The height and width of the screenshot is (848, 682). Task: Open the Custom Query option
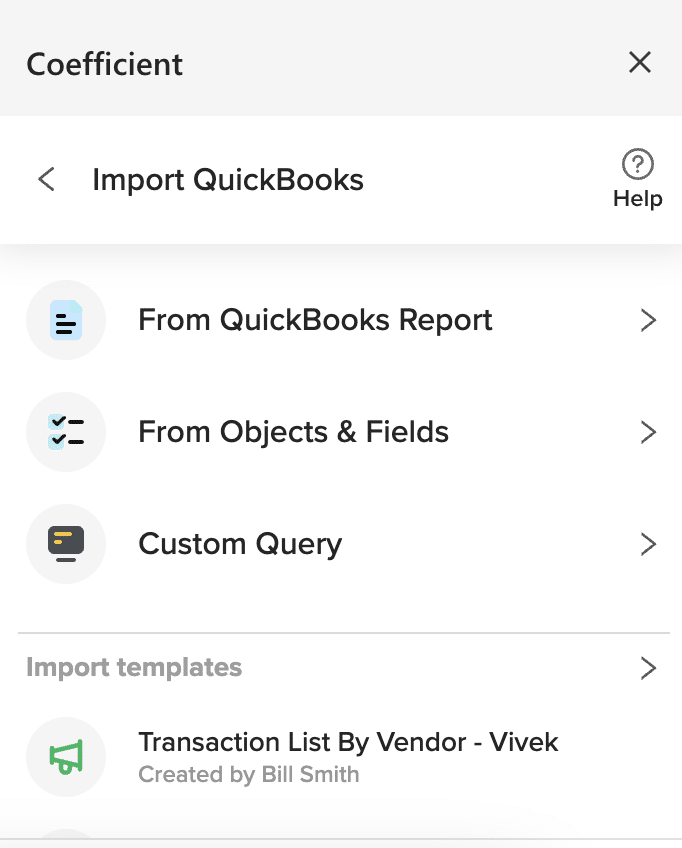click(240, 544)
